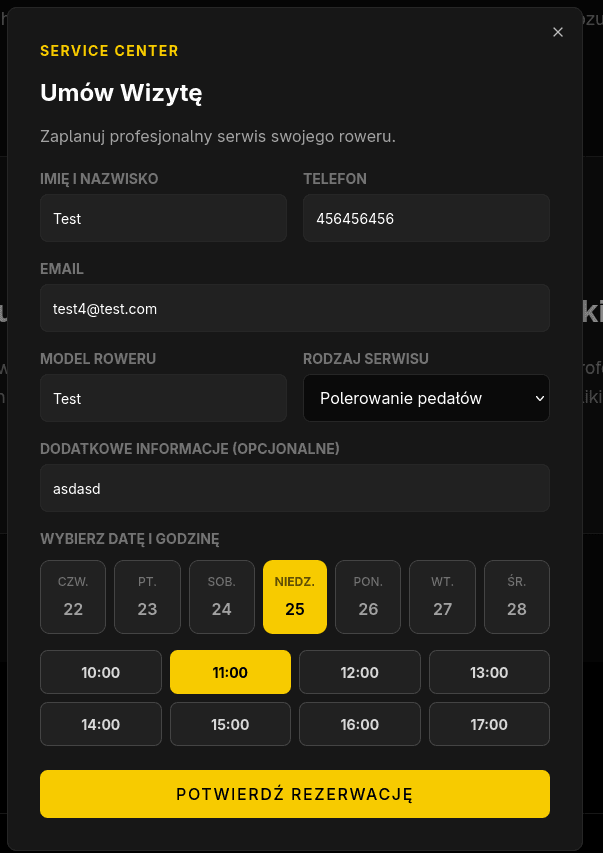Focus the Email input field
The width and height of the screenshot is (603, 853).
coord(295,308)
